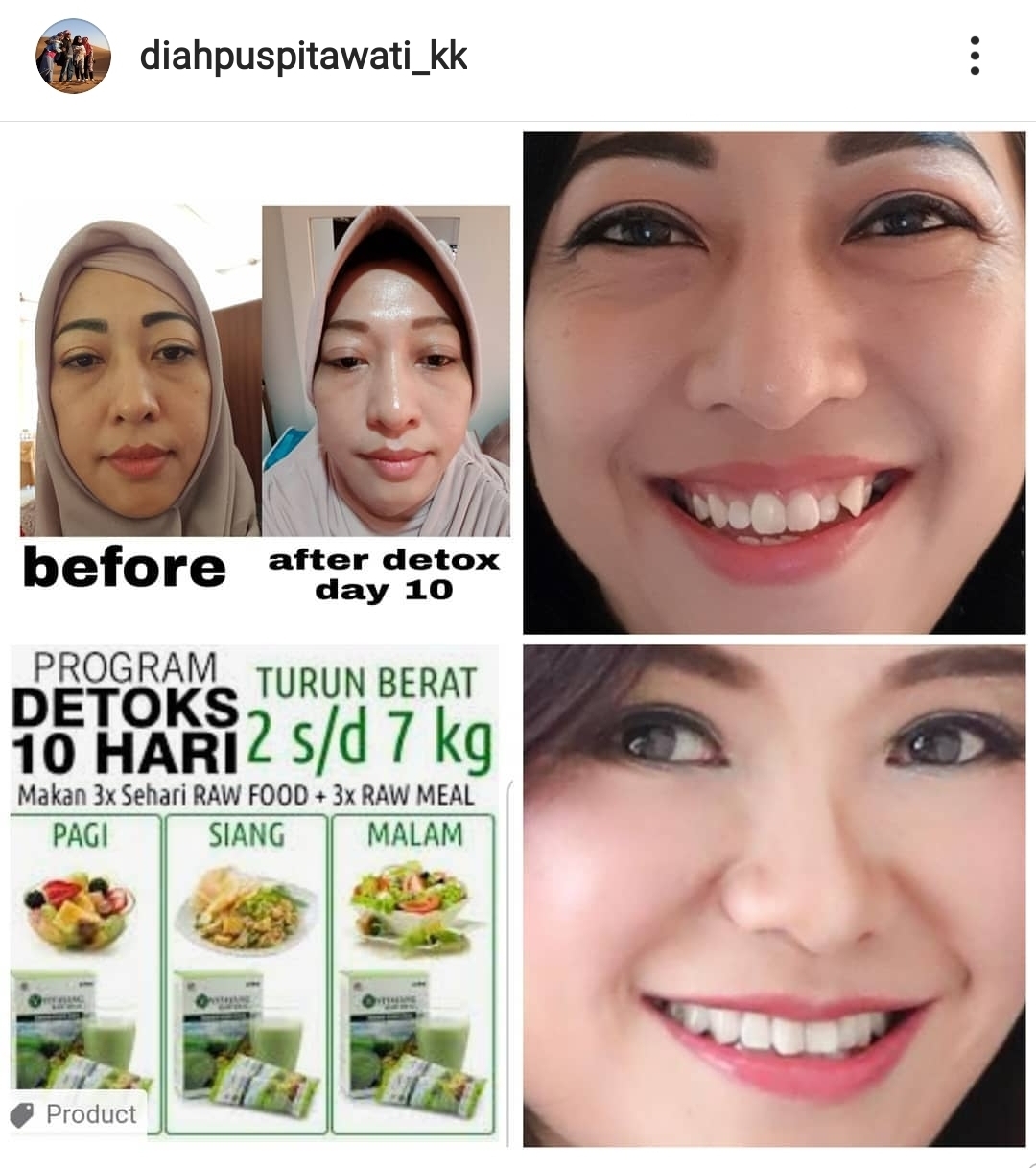Open the diahpuspitawati_kk username link
The height and width of the screenshot is (1168, 1036).
[x=303, y=56]
